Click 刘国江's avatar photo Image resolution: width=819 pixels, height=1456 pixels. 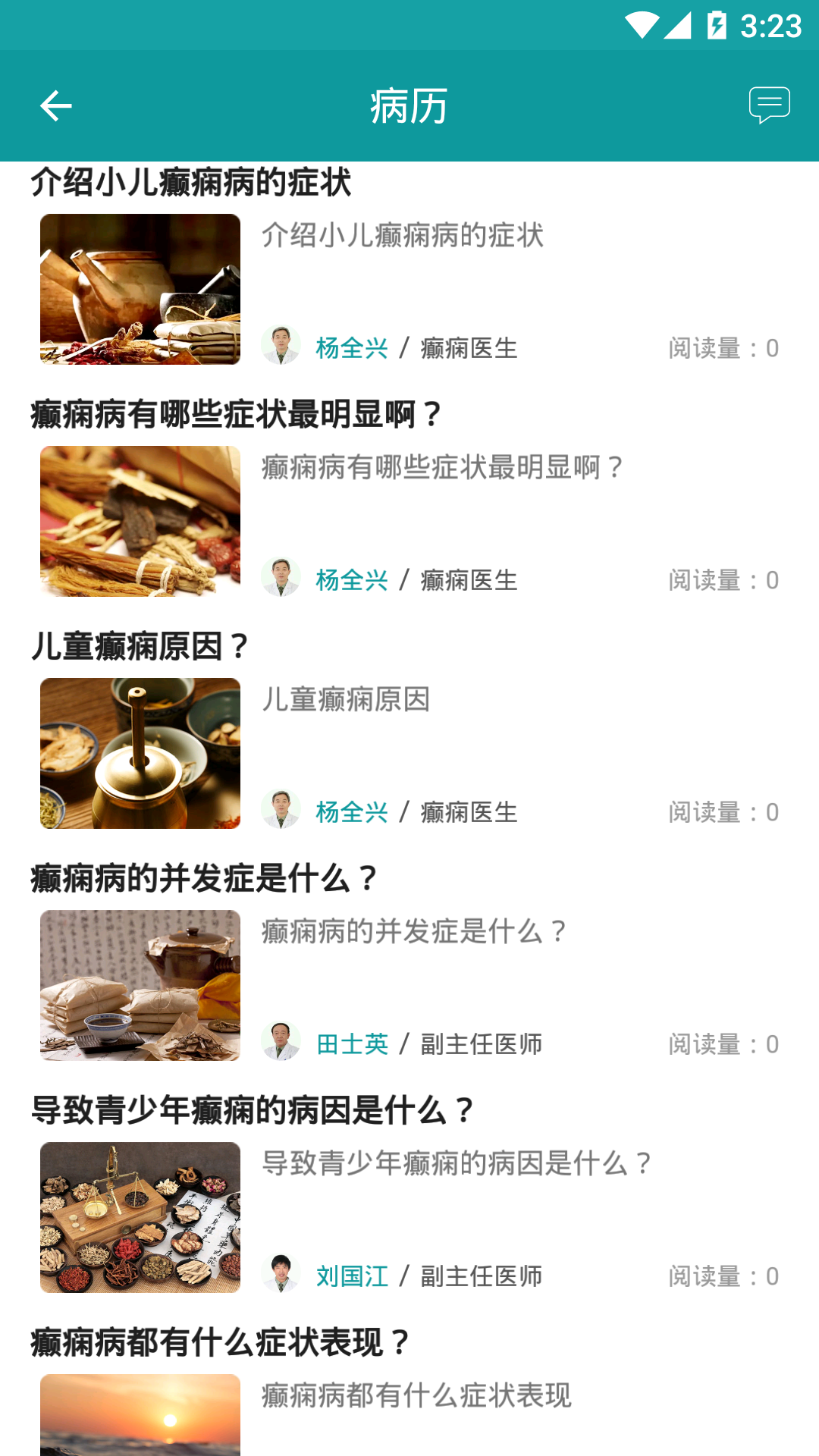[x=281, y=1272]
